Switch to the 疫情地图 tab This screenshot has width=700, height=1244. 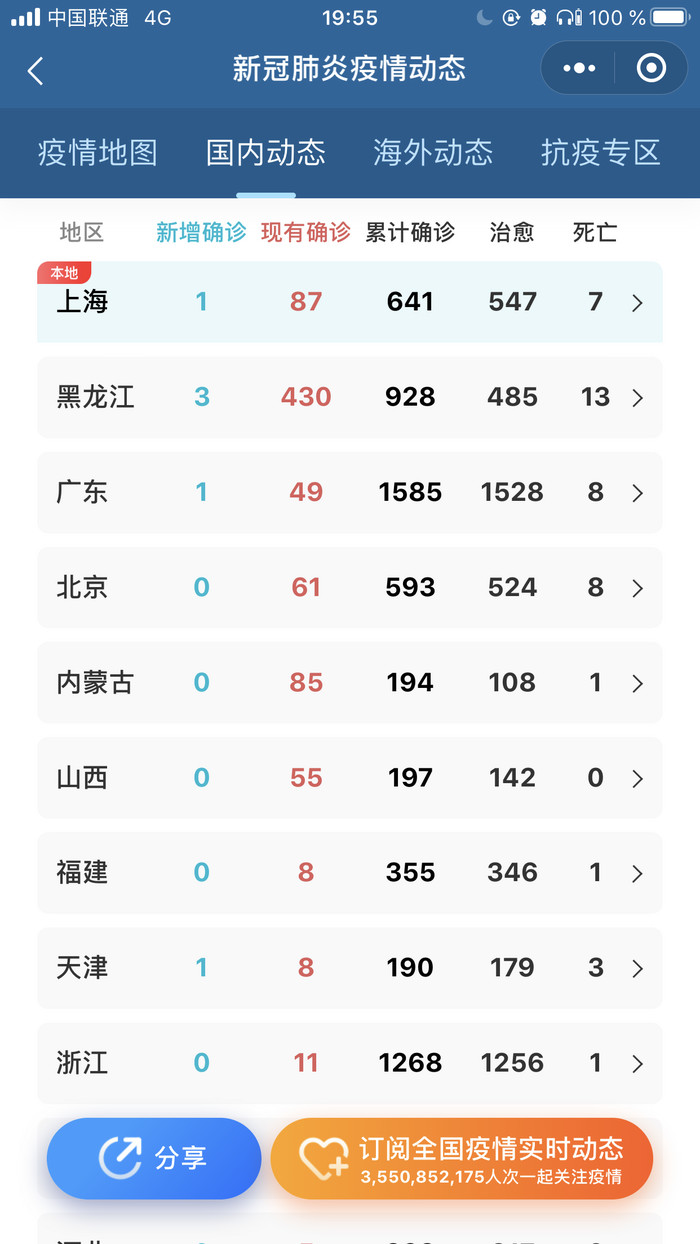pos(98,152)
